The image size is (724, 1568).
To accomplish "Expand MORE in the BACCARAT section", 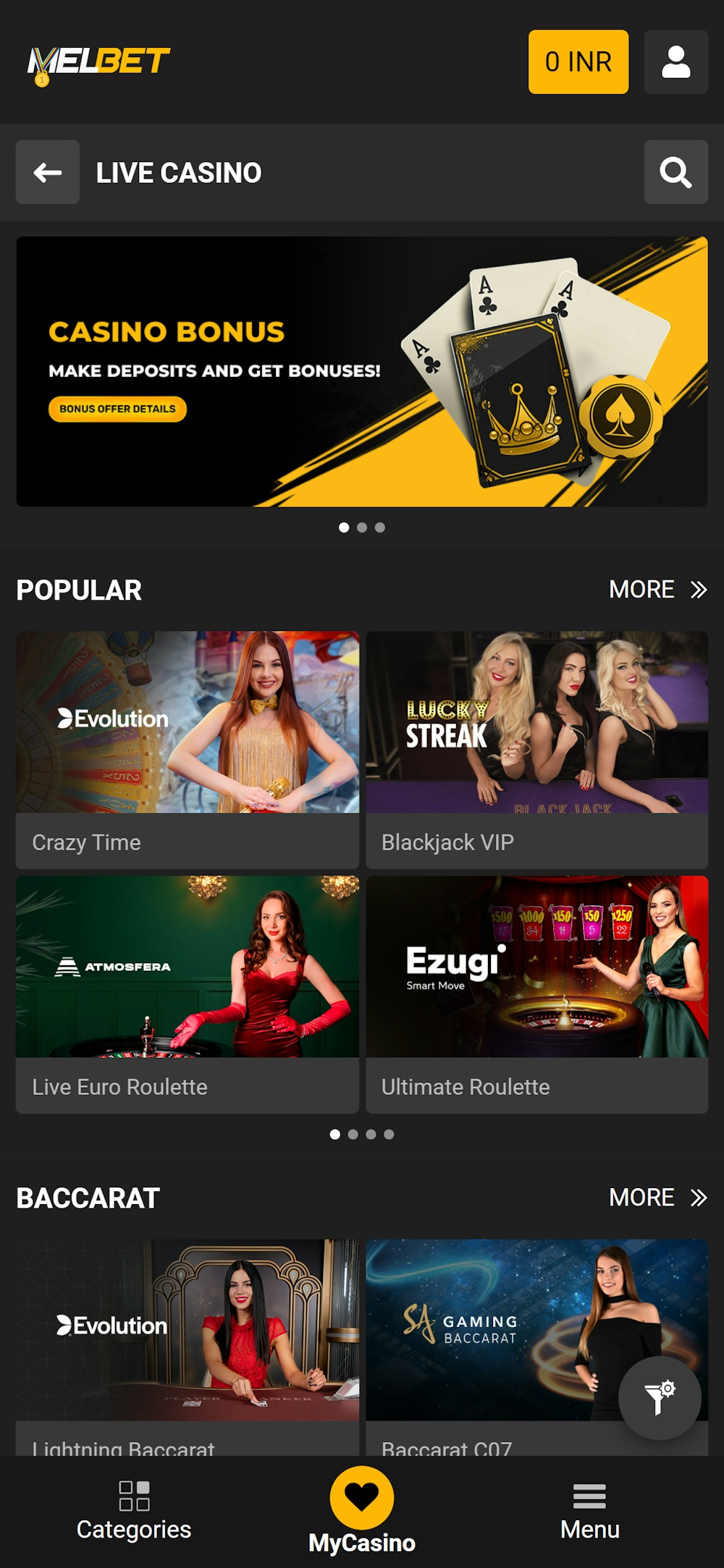I will pyautogui.click(x=657, y=1198).
